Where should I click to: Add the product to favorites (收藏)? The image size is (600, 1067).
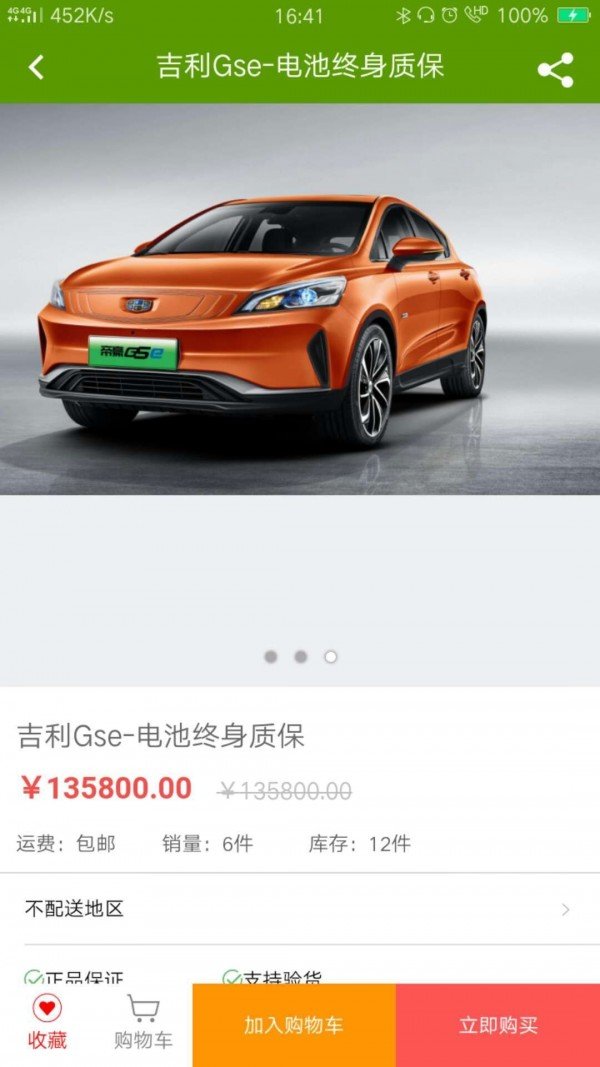tap(47, 1022)
